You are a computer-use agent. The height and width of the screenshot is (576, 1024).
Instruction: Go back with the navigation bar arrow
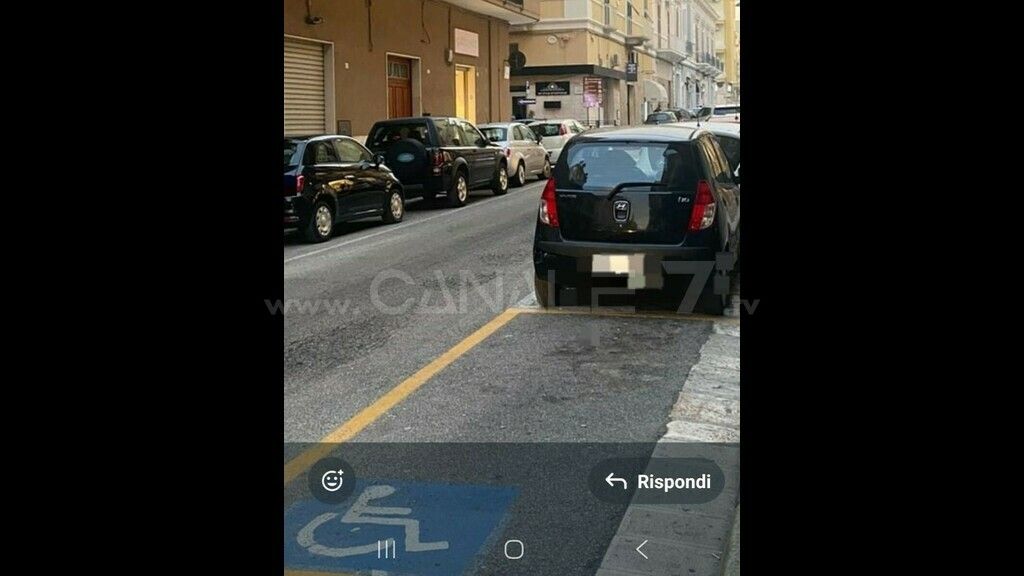tap(642, 549)
